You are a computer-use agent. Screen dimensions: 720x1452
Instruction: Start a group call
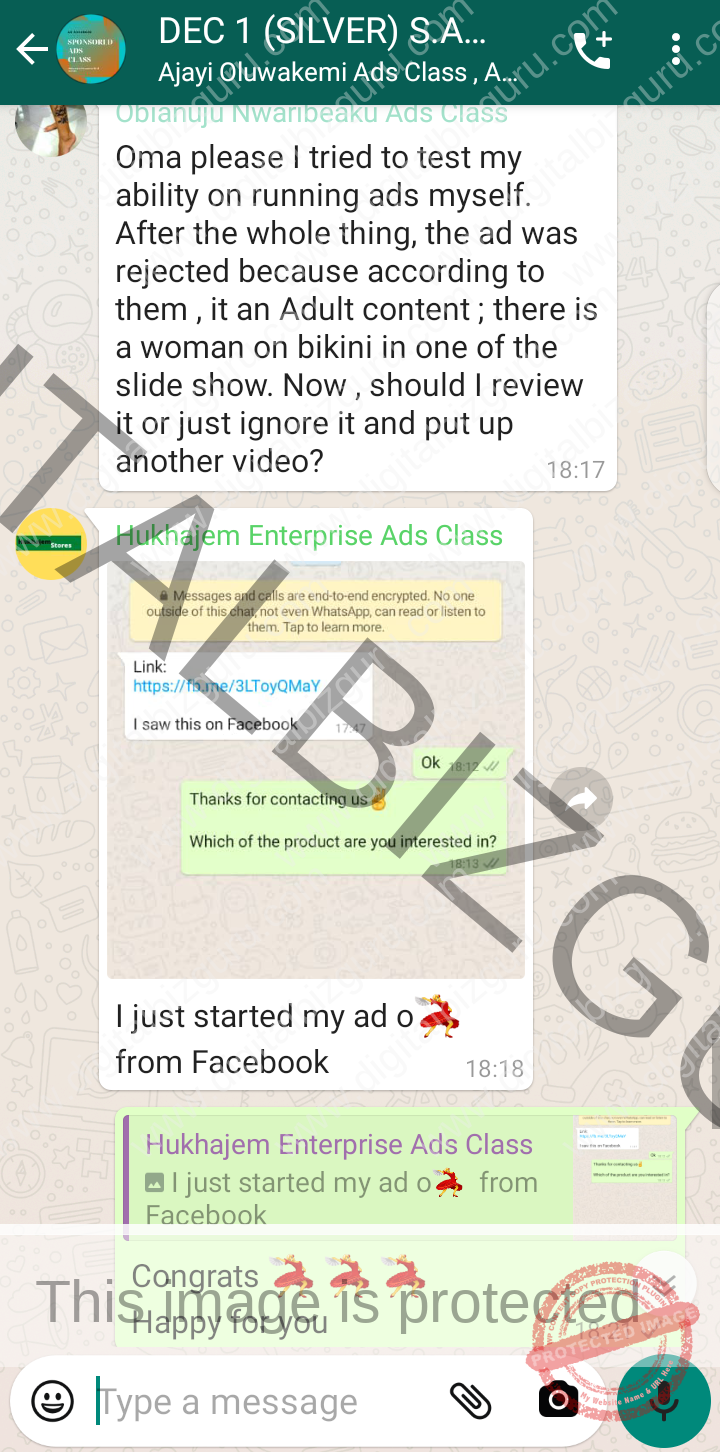coord(591,49)
